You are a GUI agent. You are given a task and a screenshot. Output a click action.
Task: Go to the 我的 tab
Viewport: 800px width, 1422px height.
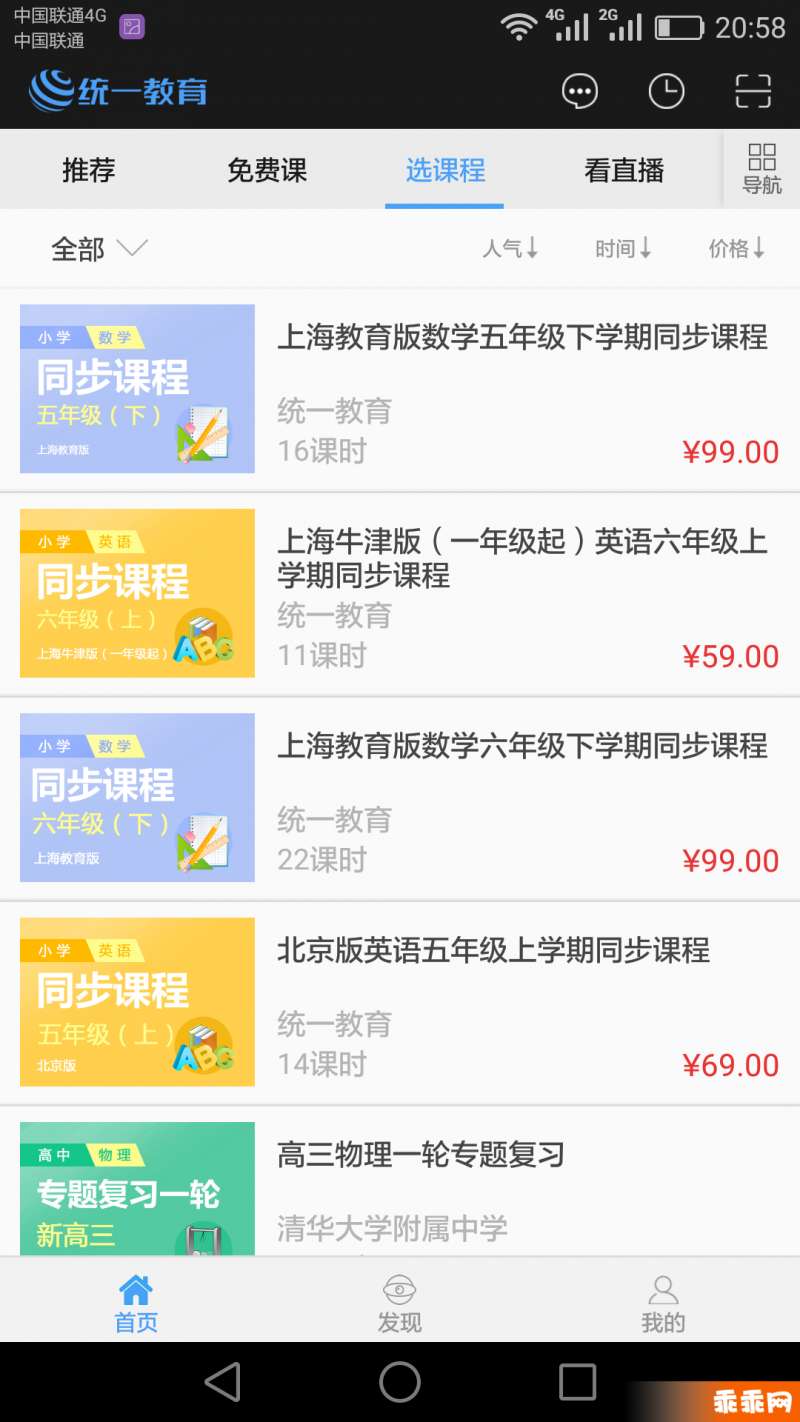tap(663, 1304)
